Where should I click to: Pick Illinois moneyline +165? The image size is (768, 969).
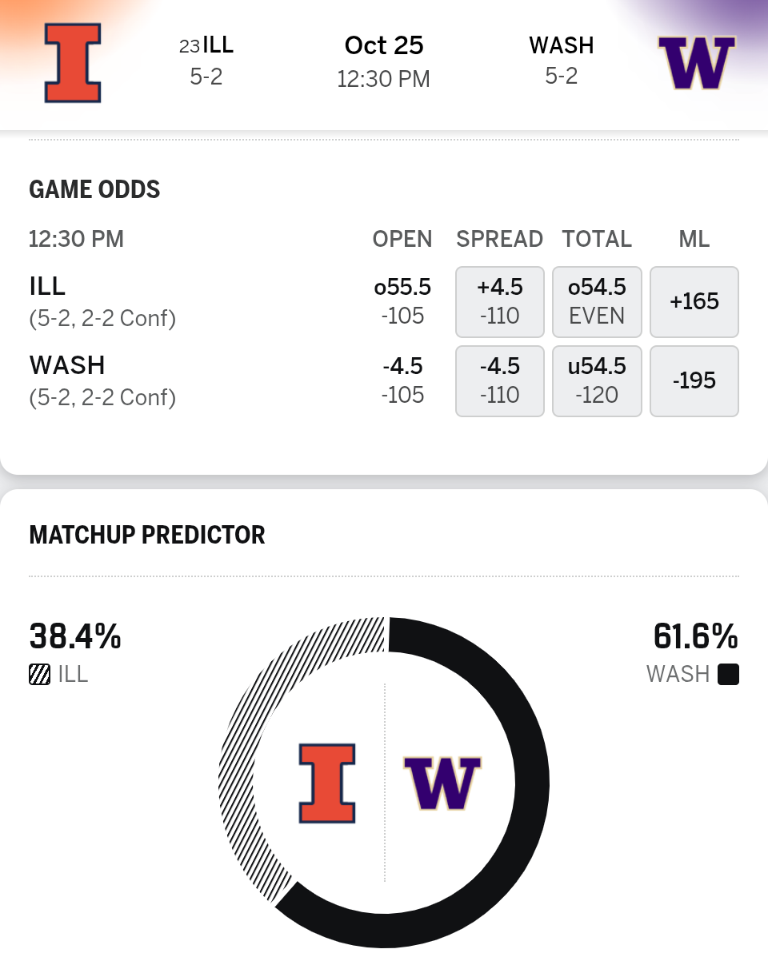click(694, 302)
